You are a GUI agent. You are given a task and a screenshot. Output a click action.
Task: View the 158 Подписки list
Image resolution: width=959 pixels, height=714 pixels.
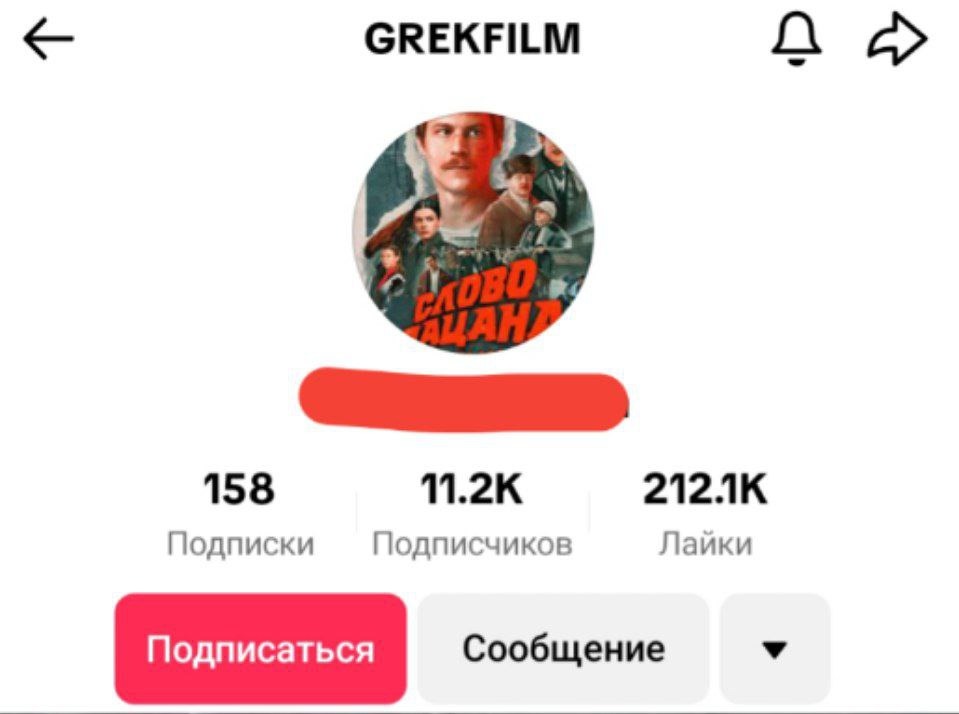pyautogui.click(x=239, y=513)
